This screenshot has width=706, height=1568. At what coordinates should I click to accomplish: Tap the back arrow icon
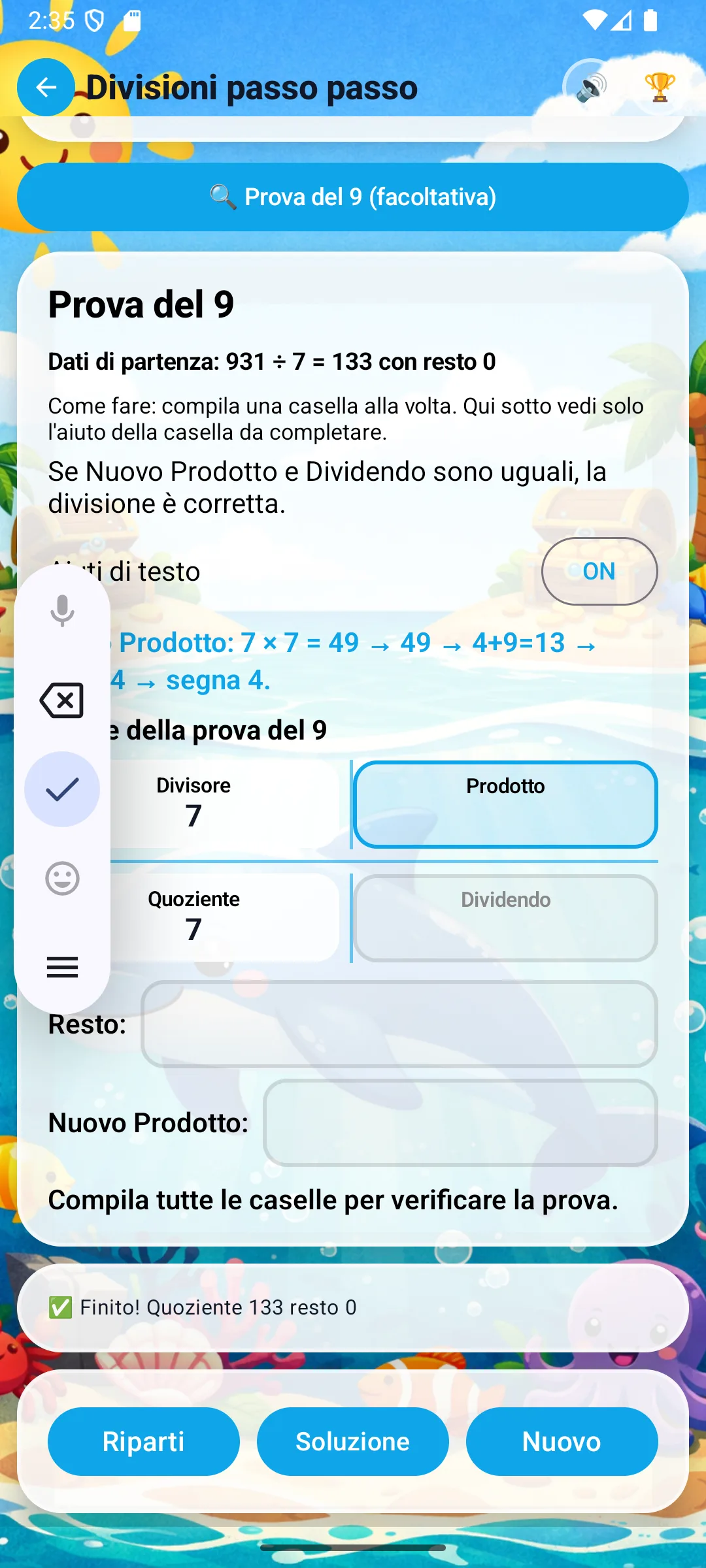coord(45,88)
